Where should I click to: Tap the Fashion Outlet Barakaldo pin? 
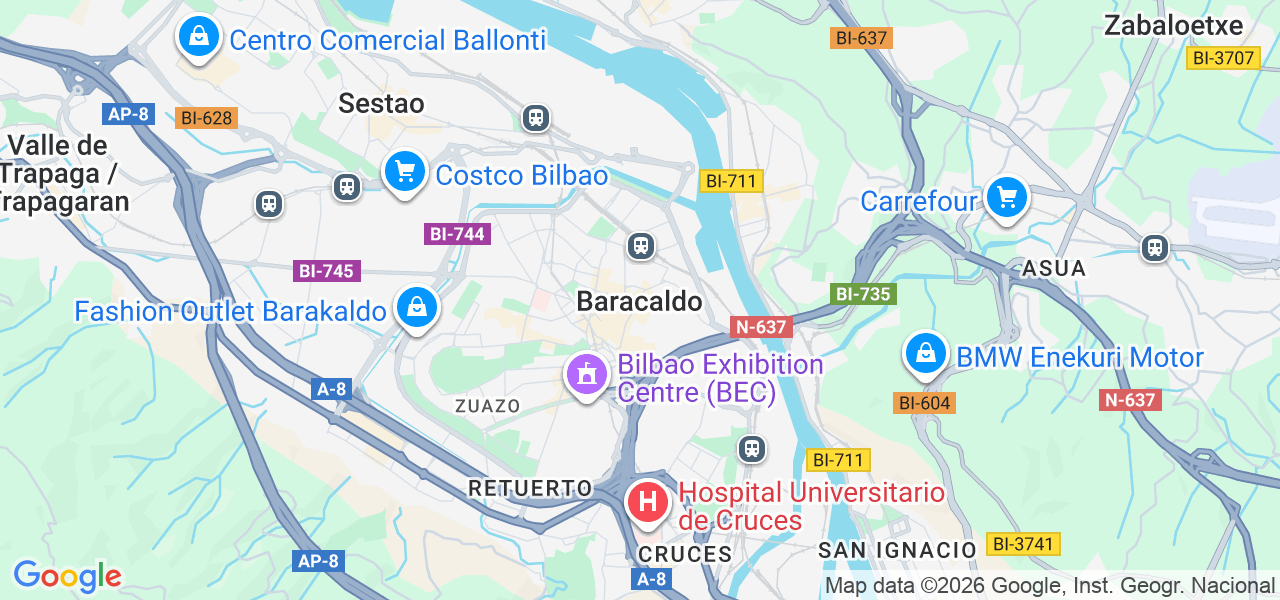point(416,309)
